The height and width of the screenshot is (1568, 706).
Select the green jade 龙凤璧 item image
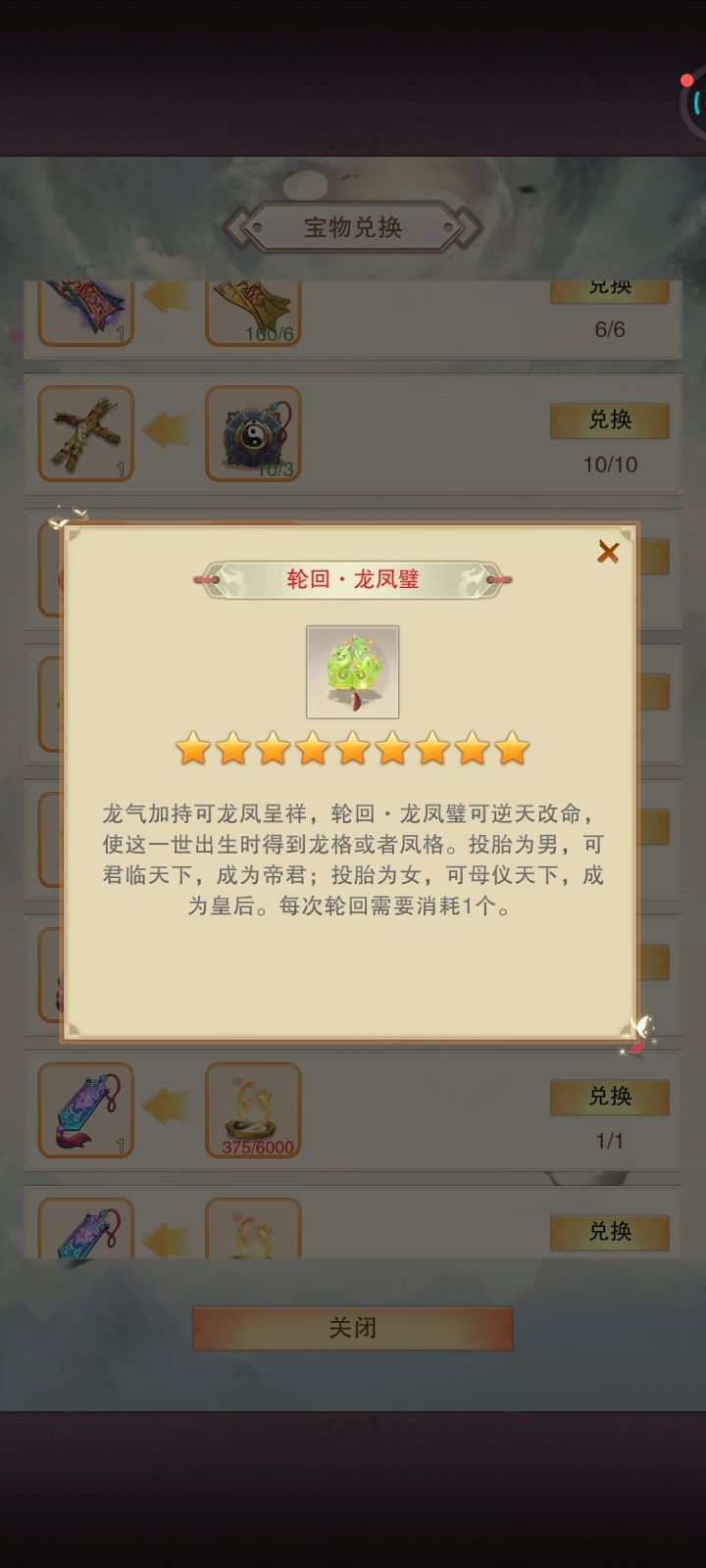pos(353,670)
